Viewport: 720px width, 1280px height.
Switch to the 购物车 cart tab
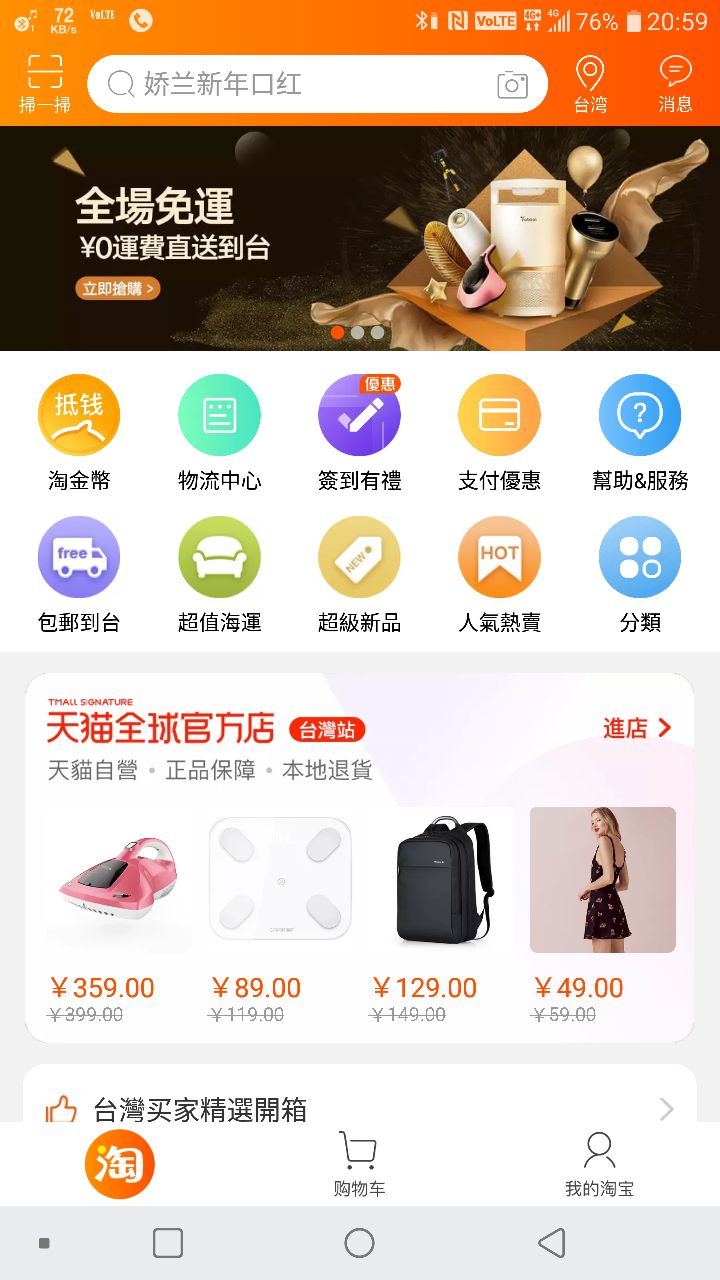click(x=359, y=1165)
